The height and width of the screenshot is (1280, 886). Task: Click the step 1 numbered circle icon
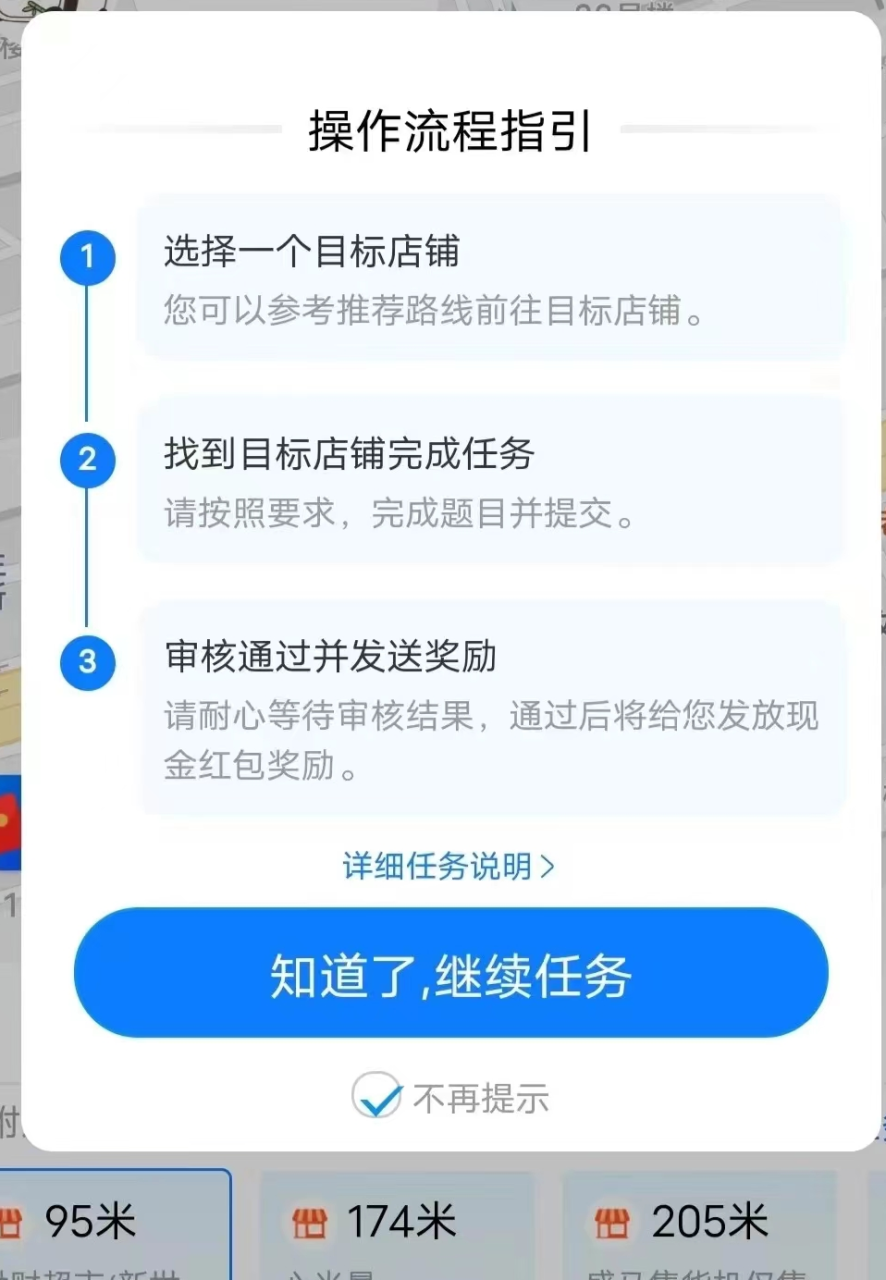click(x=88, y=258)
